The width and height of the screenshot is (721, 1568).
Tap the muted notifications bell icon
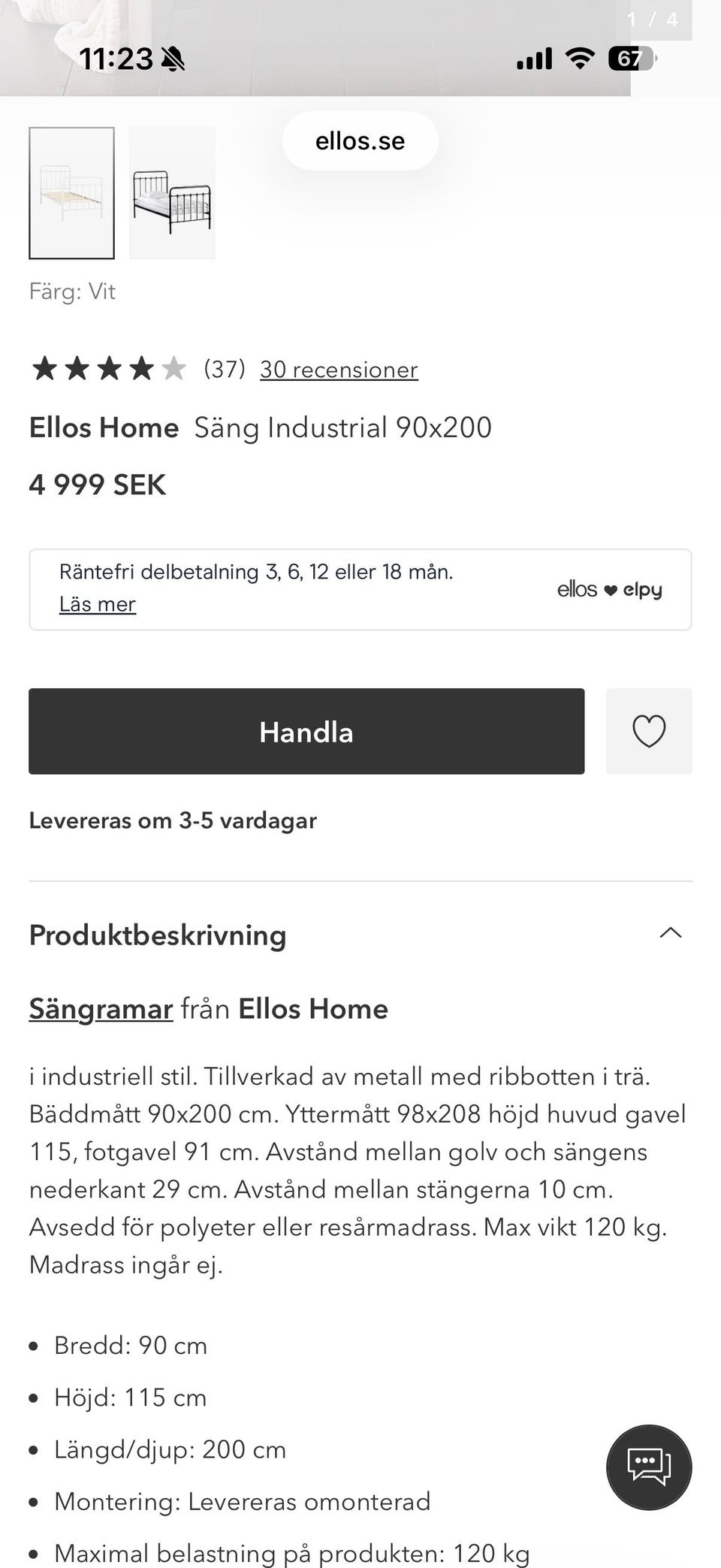click(x=173, y=58)
